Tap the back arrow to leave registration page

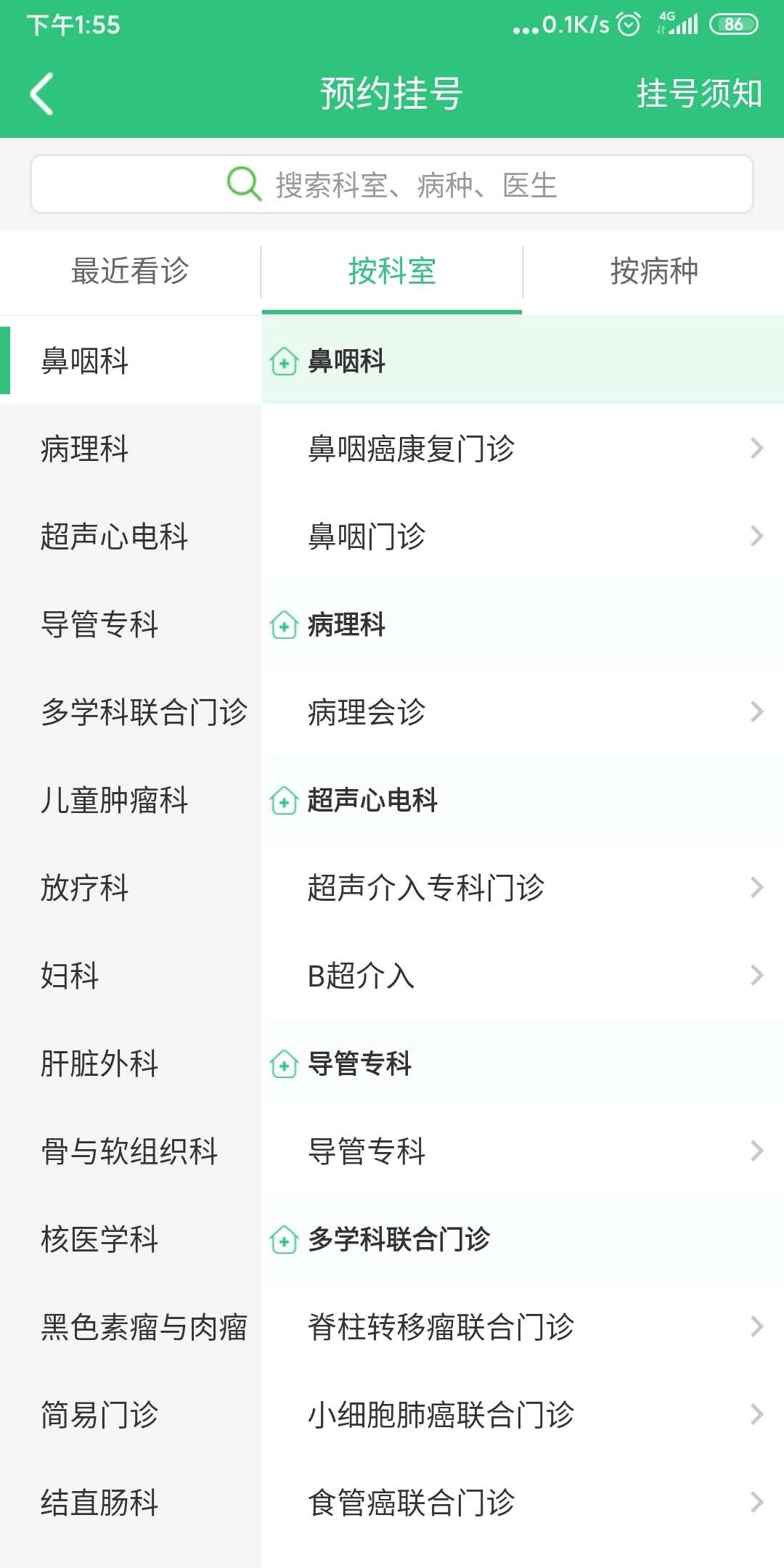click(41, 94)
